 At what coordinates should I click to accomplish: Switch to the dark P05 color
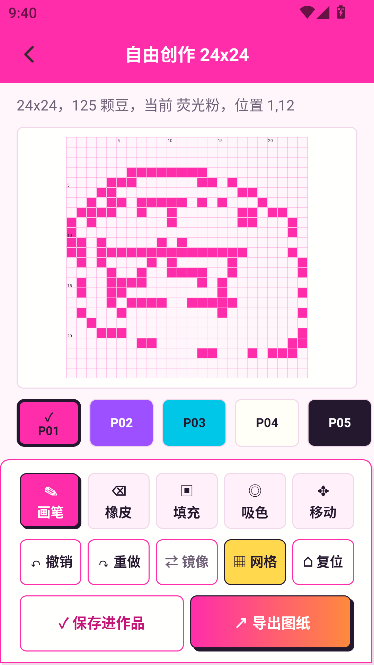tap(340, 422)
